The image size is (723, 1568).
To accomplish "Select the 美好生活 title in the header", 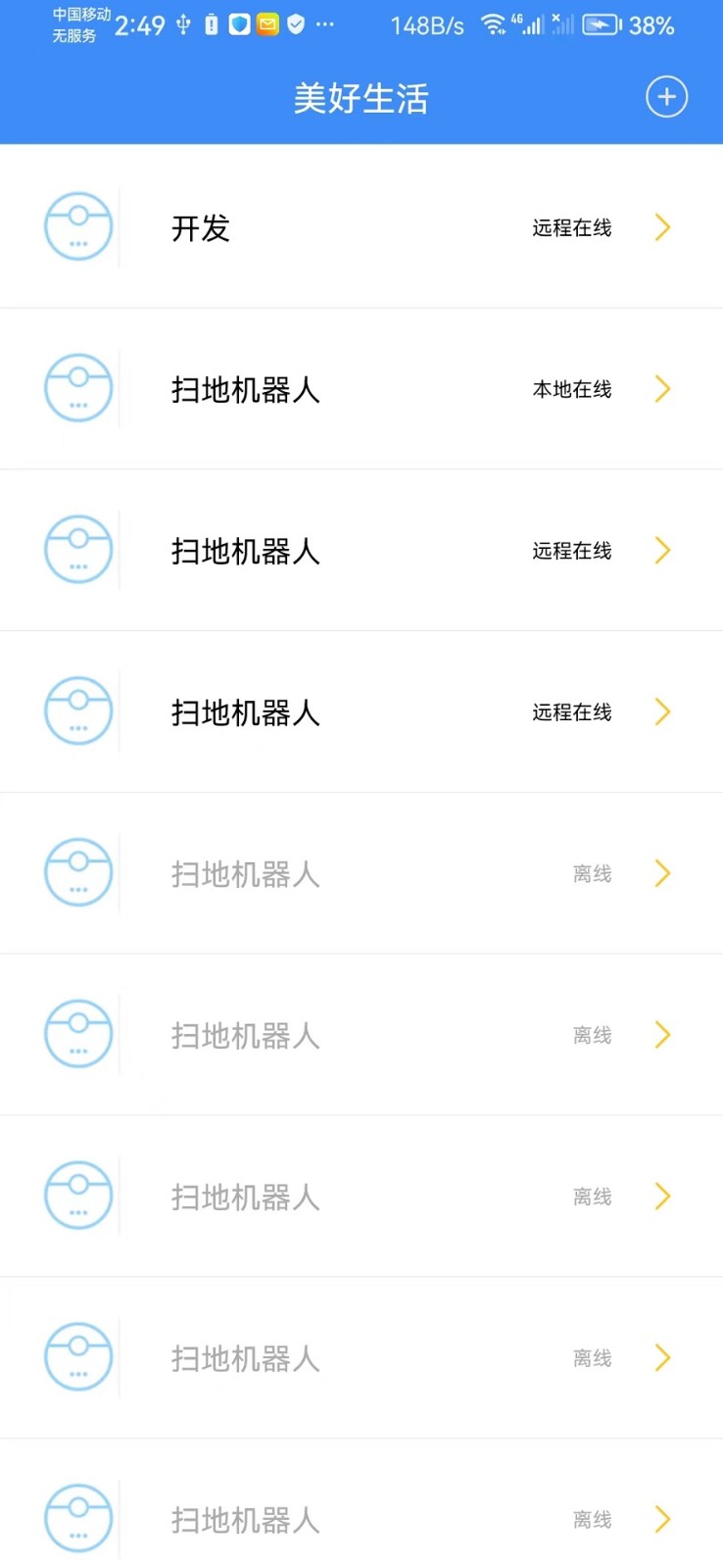I will (x=361, y=98).
